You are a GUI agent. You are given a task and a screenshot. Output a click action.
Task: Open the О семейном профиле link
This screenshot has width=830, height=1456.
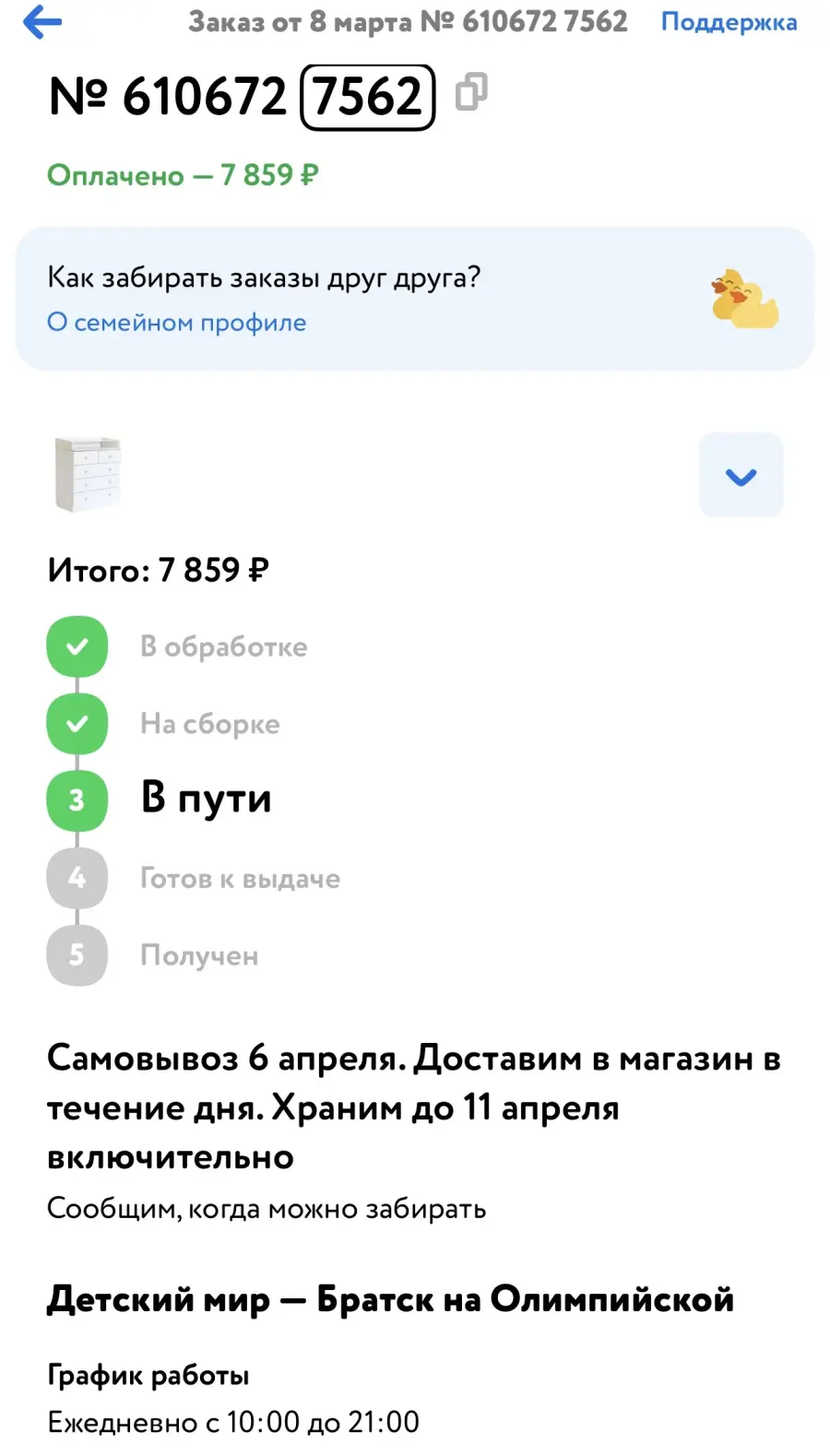pyautogui.click(x=176, y=323)
